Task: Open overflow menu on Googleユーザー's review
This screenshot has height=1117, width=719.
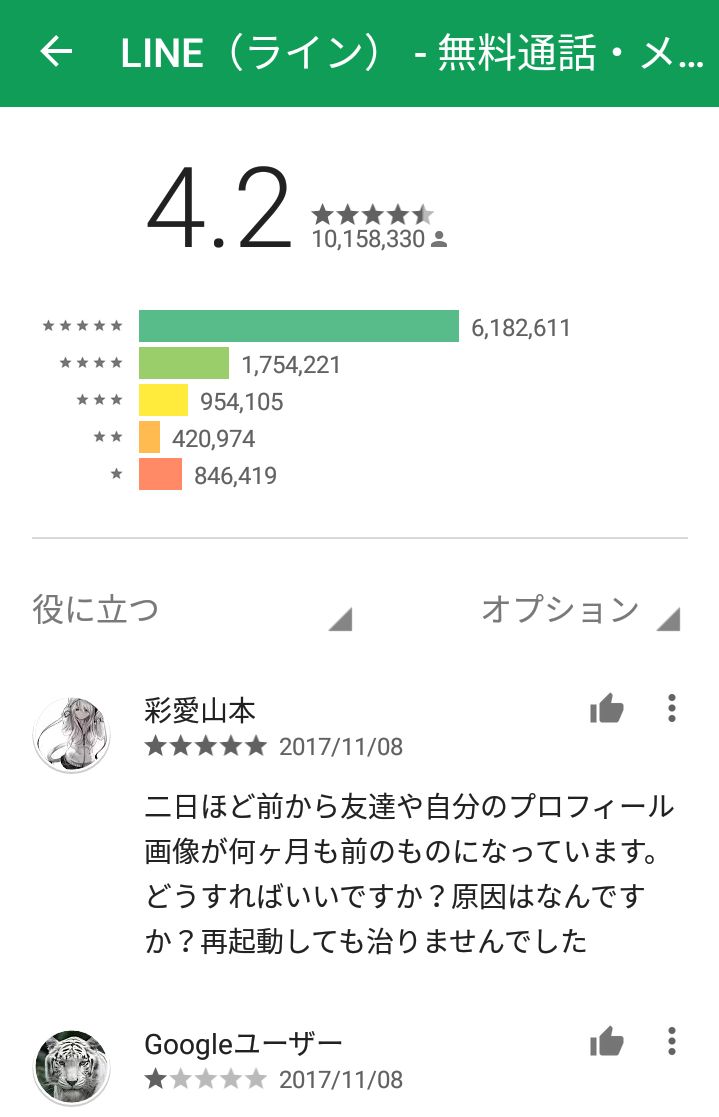Action: 672,1042
